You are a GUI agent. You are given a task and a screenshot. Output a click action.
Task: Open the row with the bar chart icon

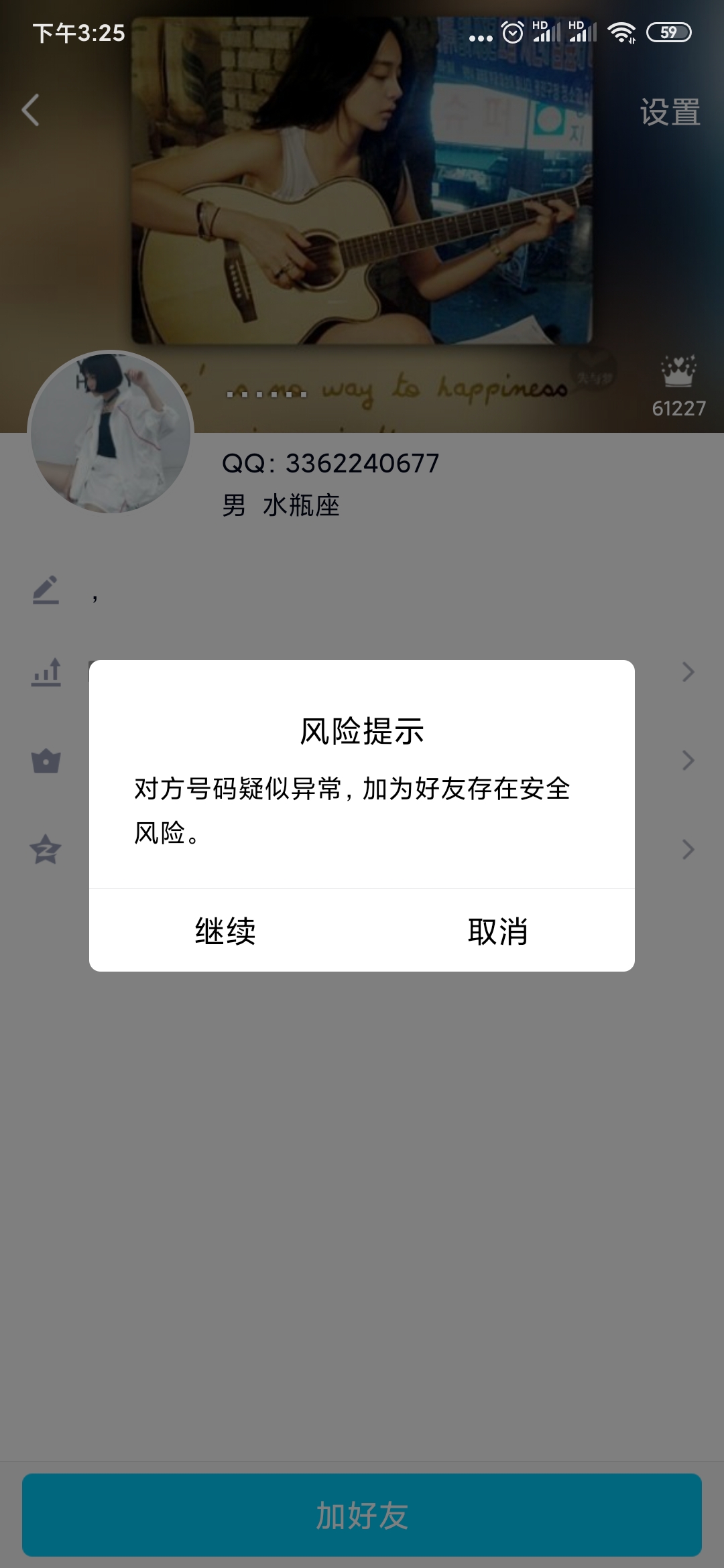click(362, 672)
